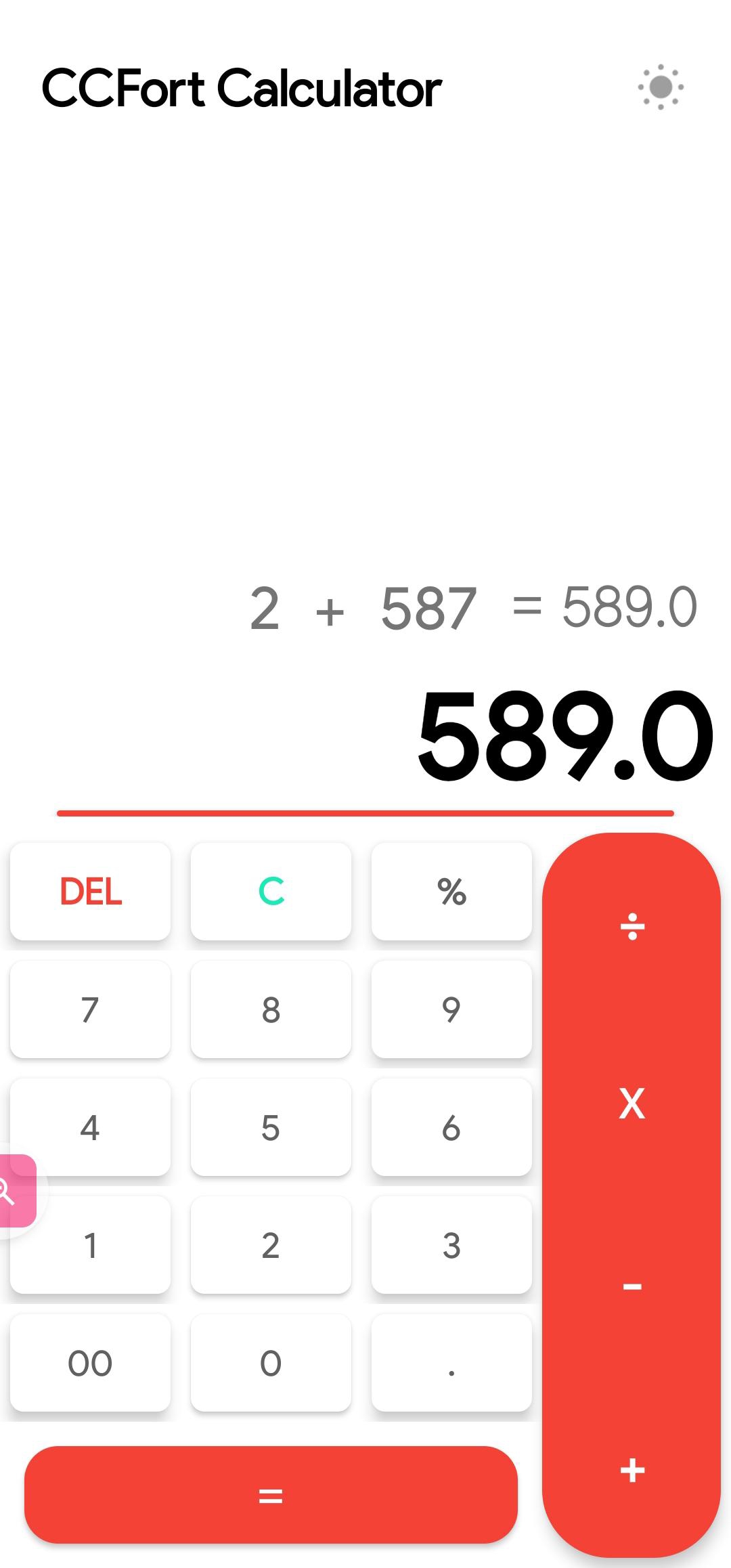Choose the minus operator
Screen dimensions: 731x1568
point(632,1286)
